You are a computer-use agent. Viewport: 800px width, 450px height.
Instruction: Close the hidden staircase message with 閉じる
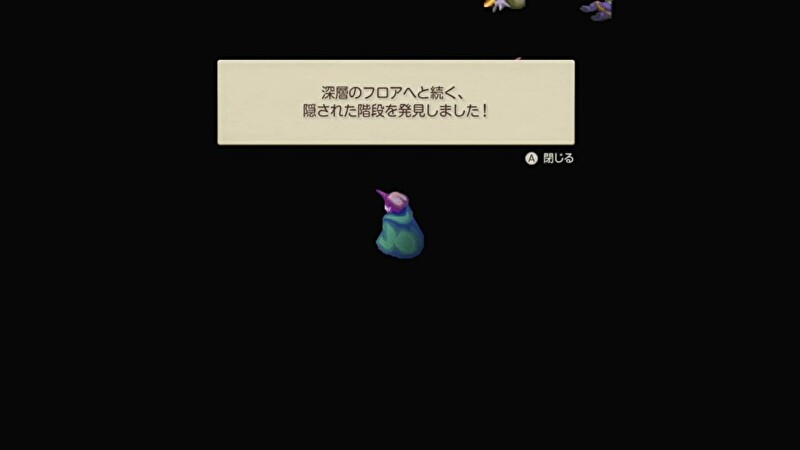550,158
